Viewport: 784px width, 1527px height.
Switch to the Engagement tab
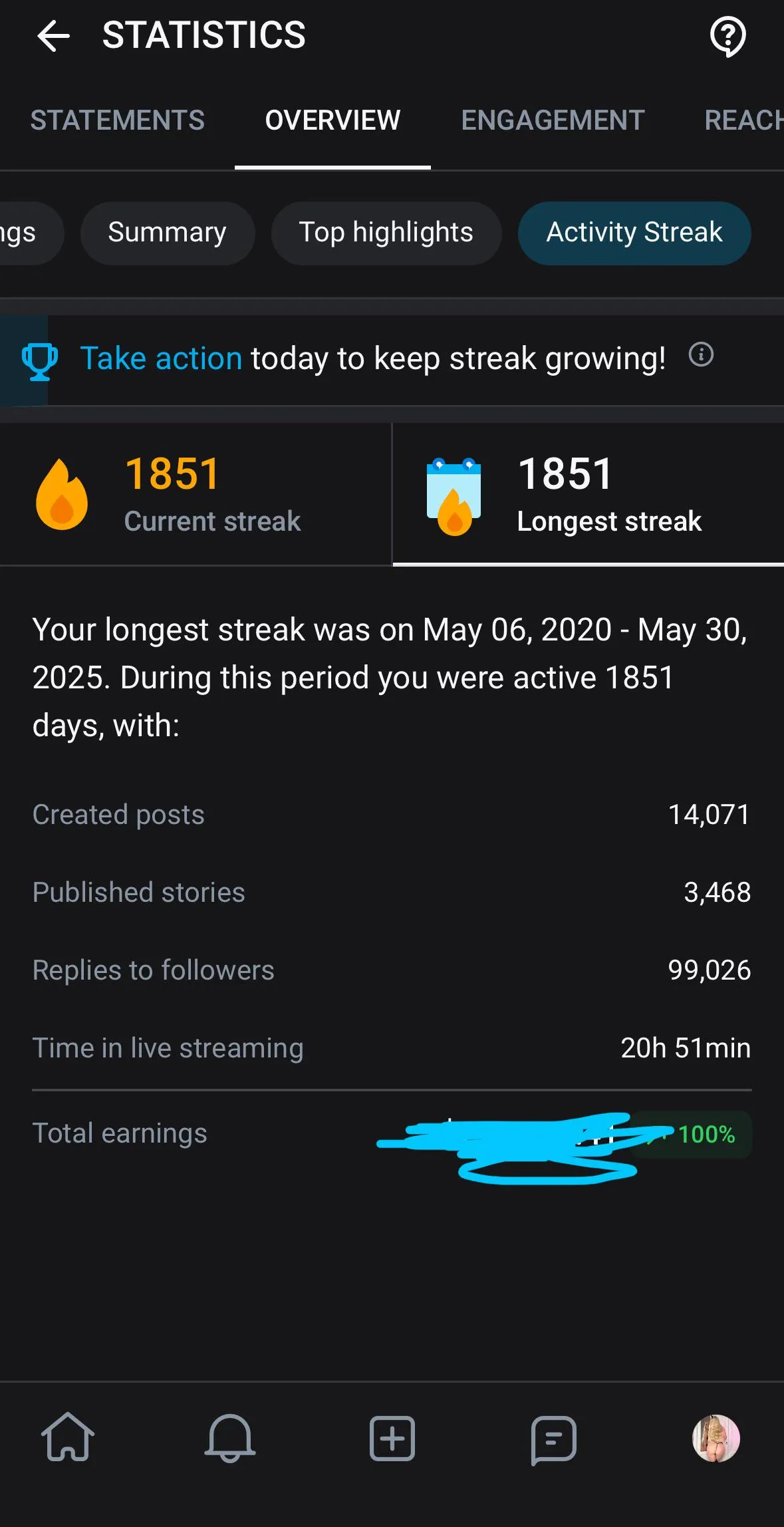pyautogui.click(x=553, y=120)
